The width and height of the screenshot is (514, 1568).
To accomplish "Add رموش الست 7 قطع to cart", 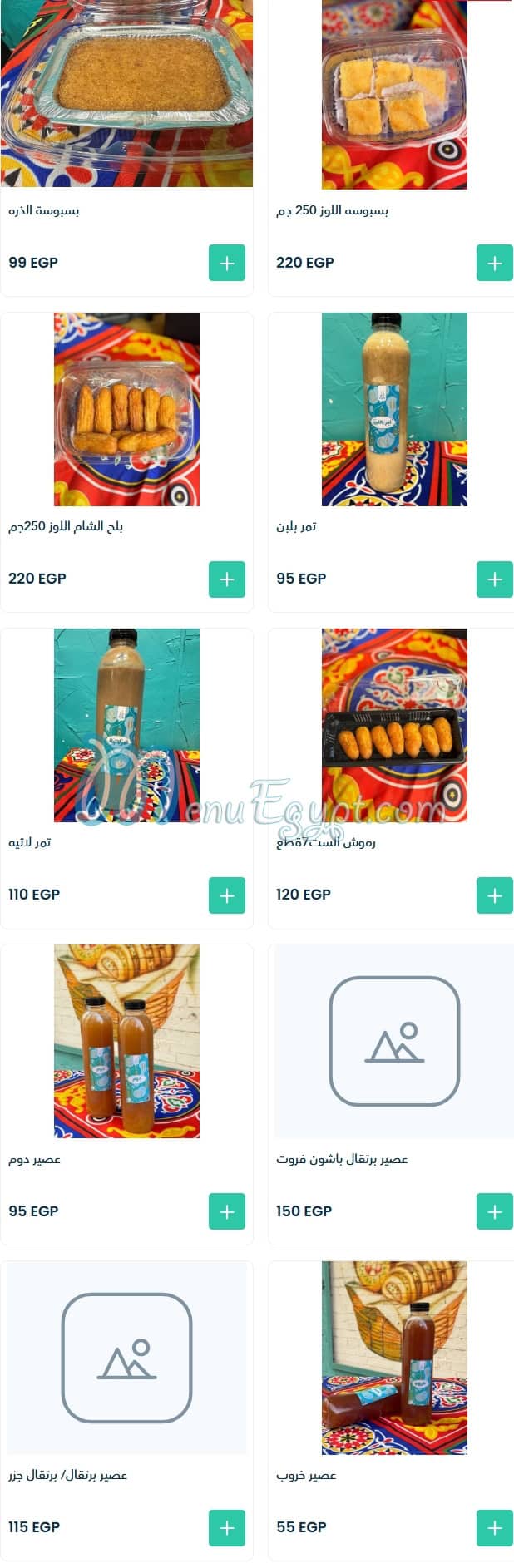I will point(494,895).
